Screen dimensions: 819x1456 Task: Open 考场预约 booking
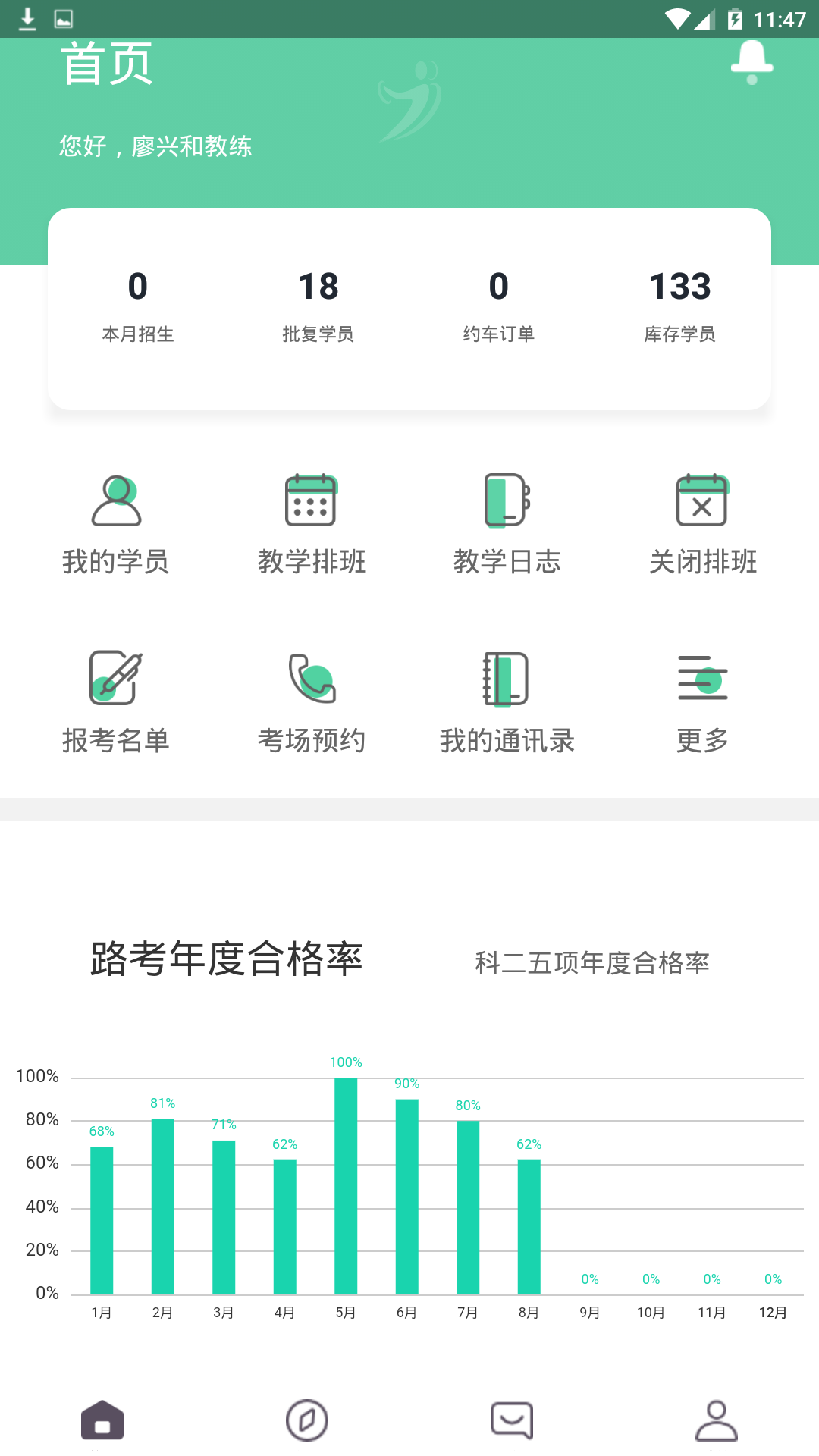point(311,703)
